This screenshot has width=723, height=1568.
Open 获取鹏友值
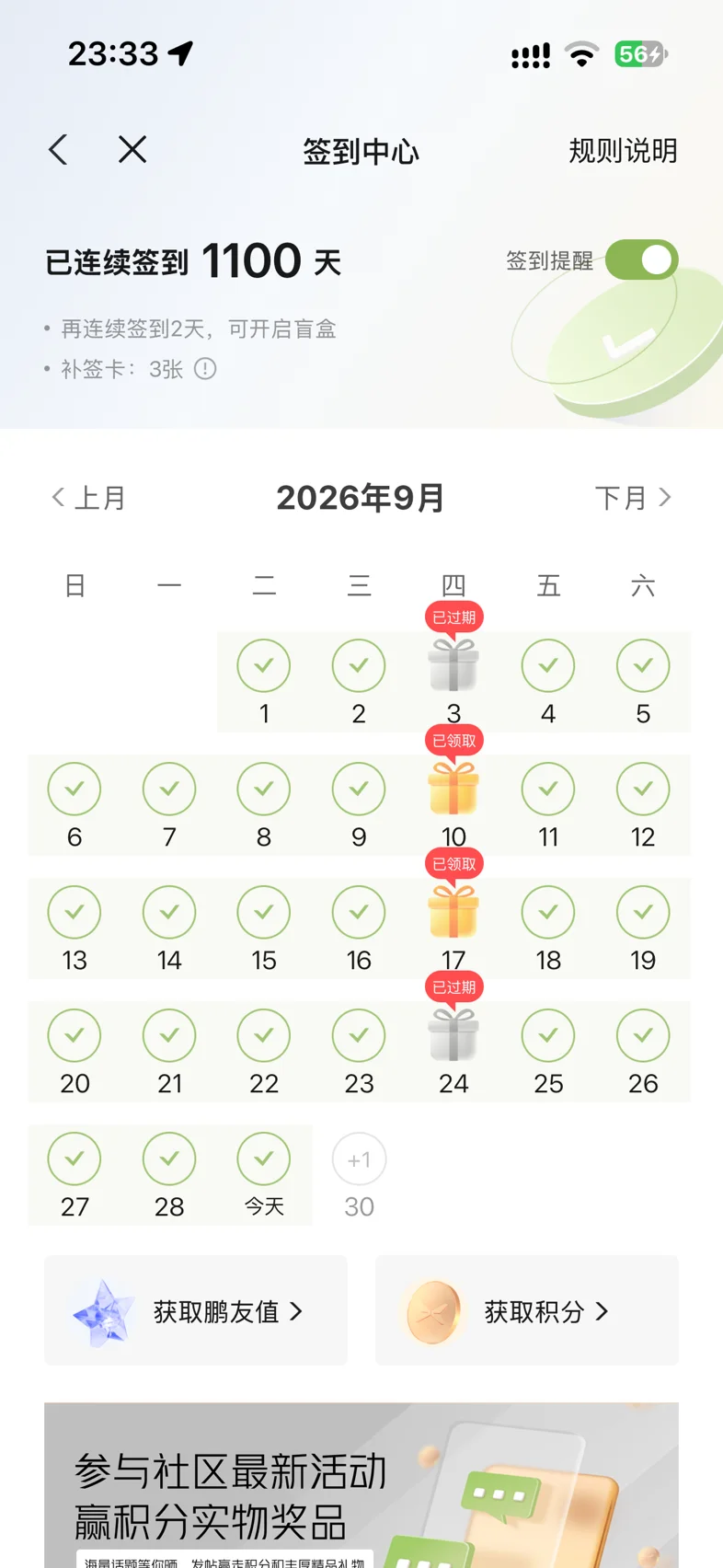[x=196, y=1310]
